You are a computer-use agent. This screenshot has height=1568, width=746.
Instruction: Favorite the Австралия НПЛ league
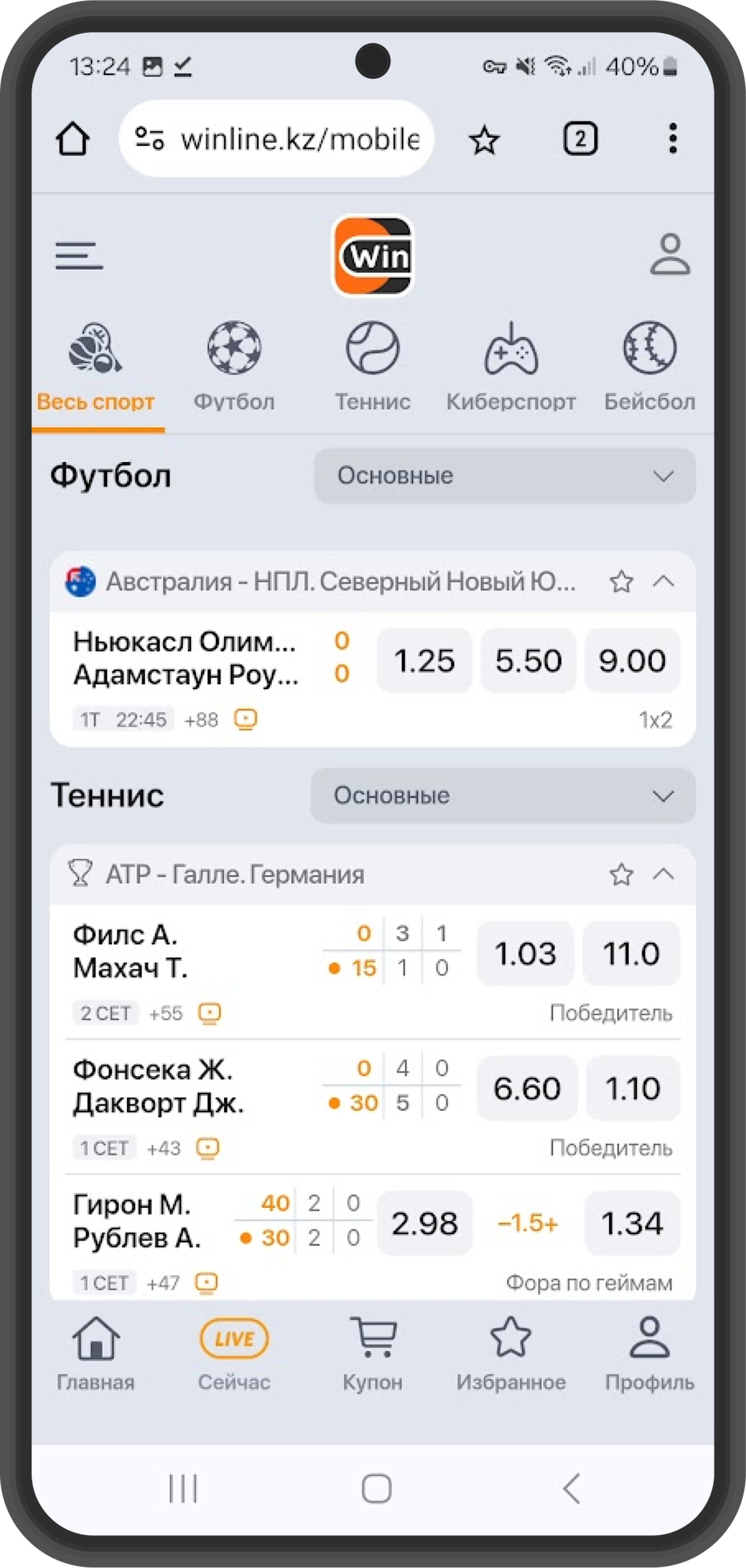(621, 582)
